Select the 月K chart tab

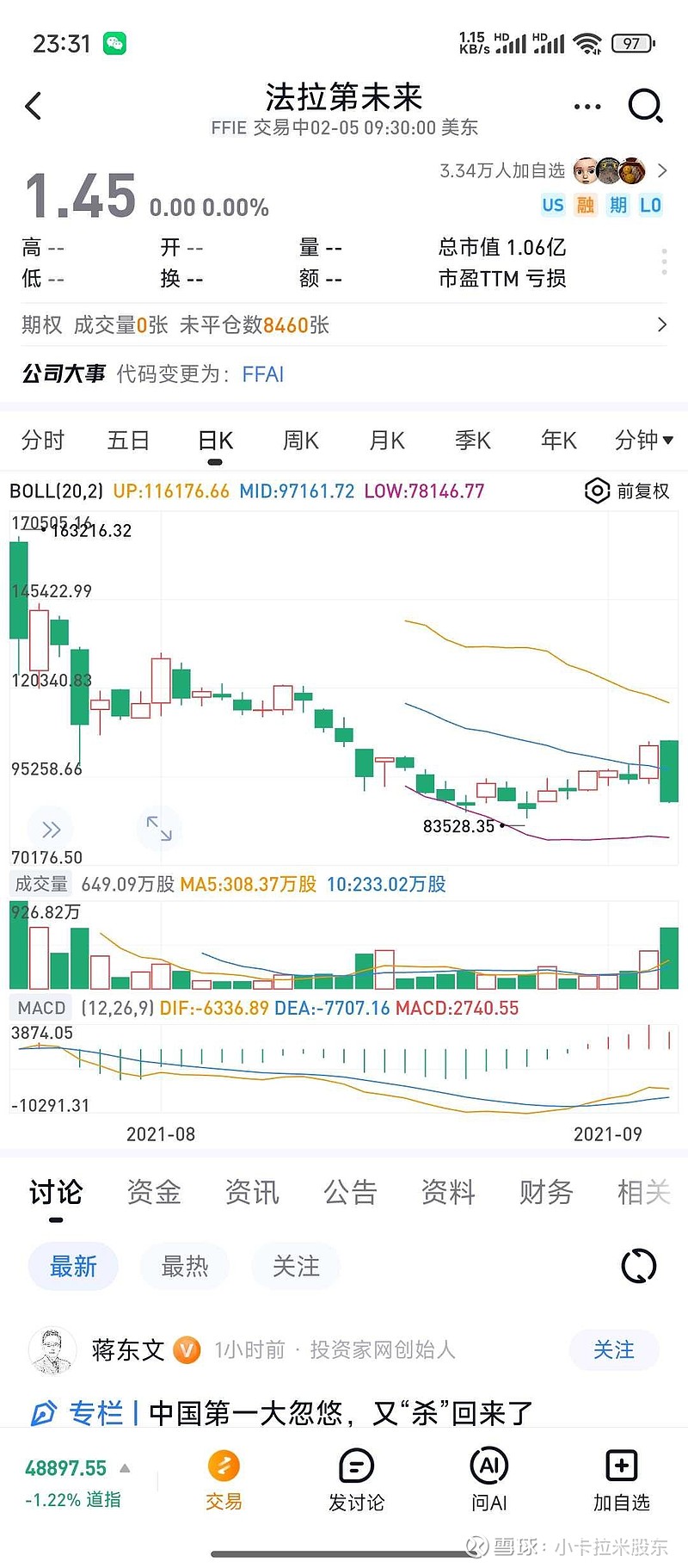[387, 441]
